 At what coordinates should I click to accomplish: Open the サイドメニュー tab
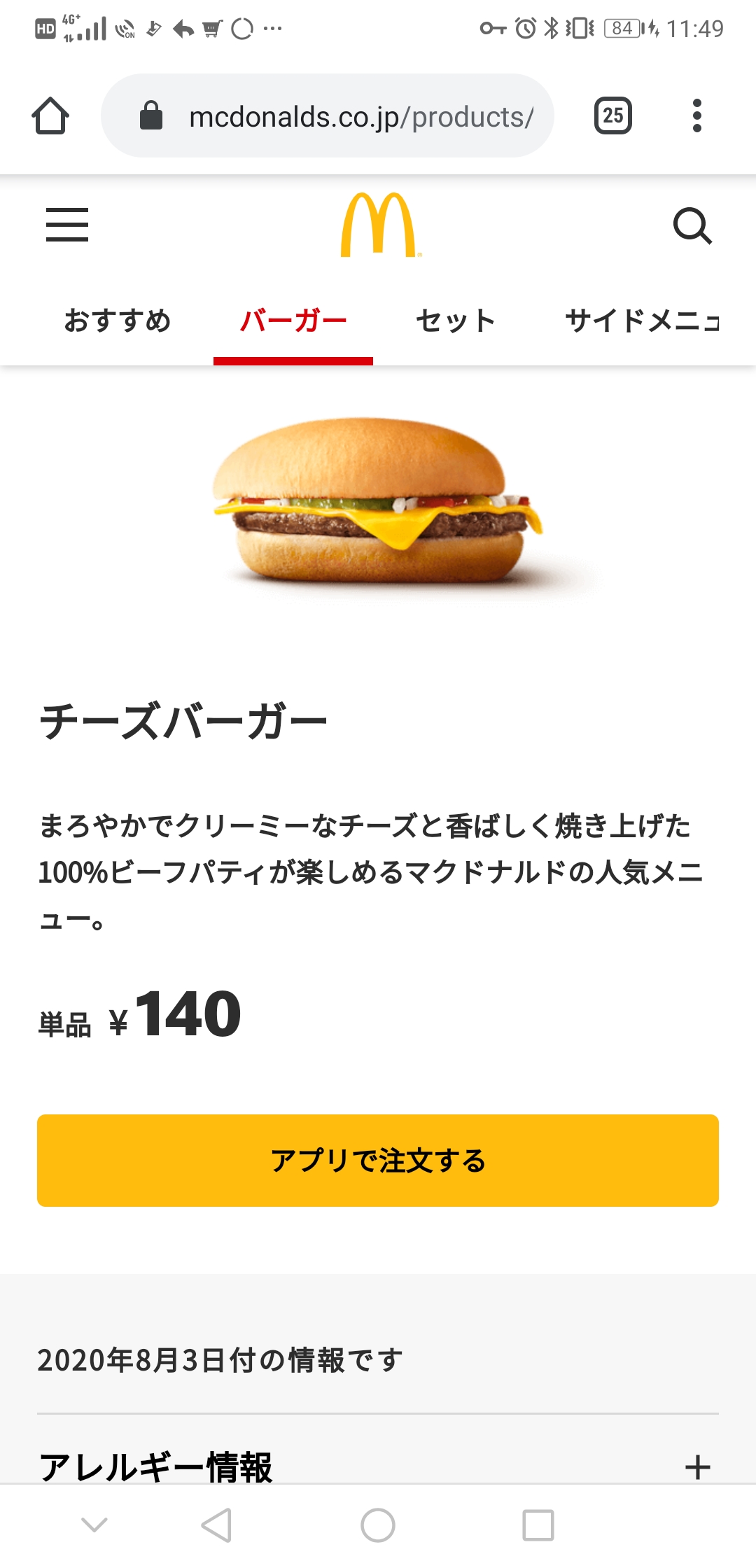(x=641, y=321)
